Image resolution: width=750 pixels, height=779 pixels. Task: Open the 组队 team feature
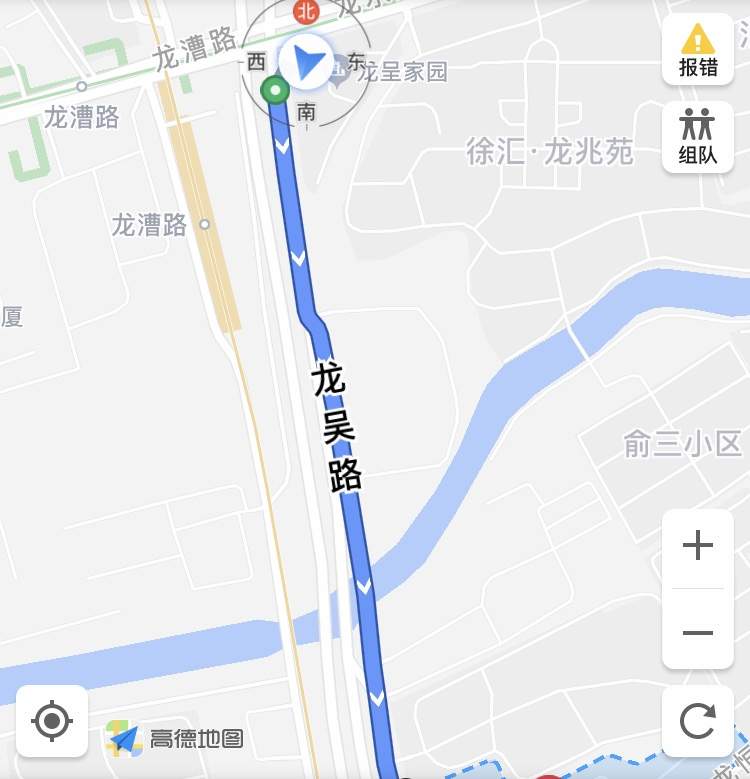coord(697,137)
